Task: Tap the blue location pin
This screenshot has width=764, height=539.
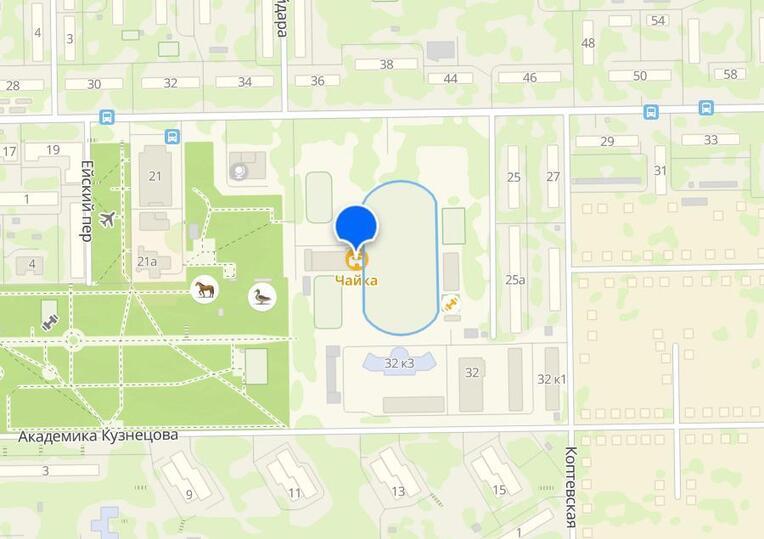Action: (356, 224)
